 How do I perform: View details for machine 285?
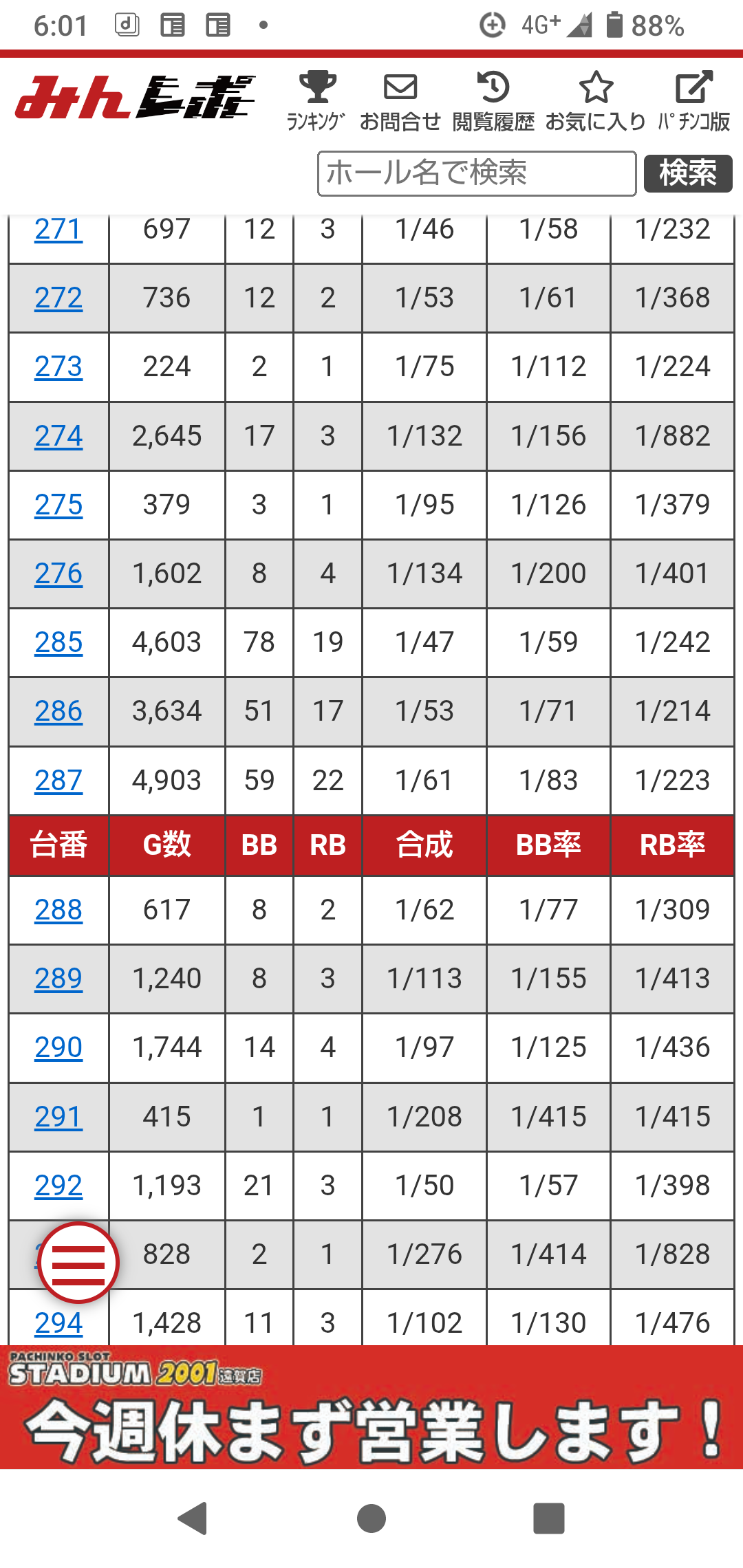point(58,643)
